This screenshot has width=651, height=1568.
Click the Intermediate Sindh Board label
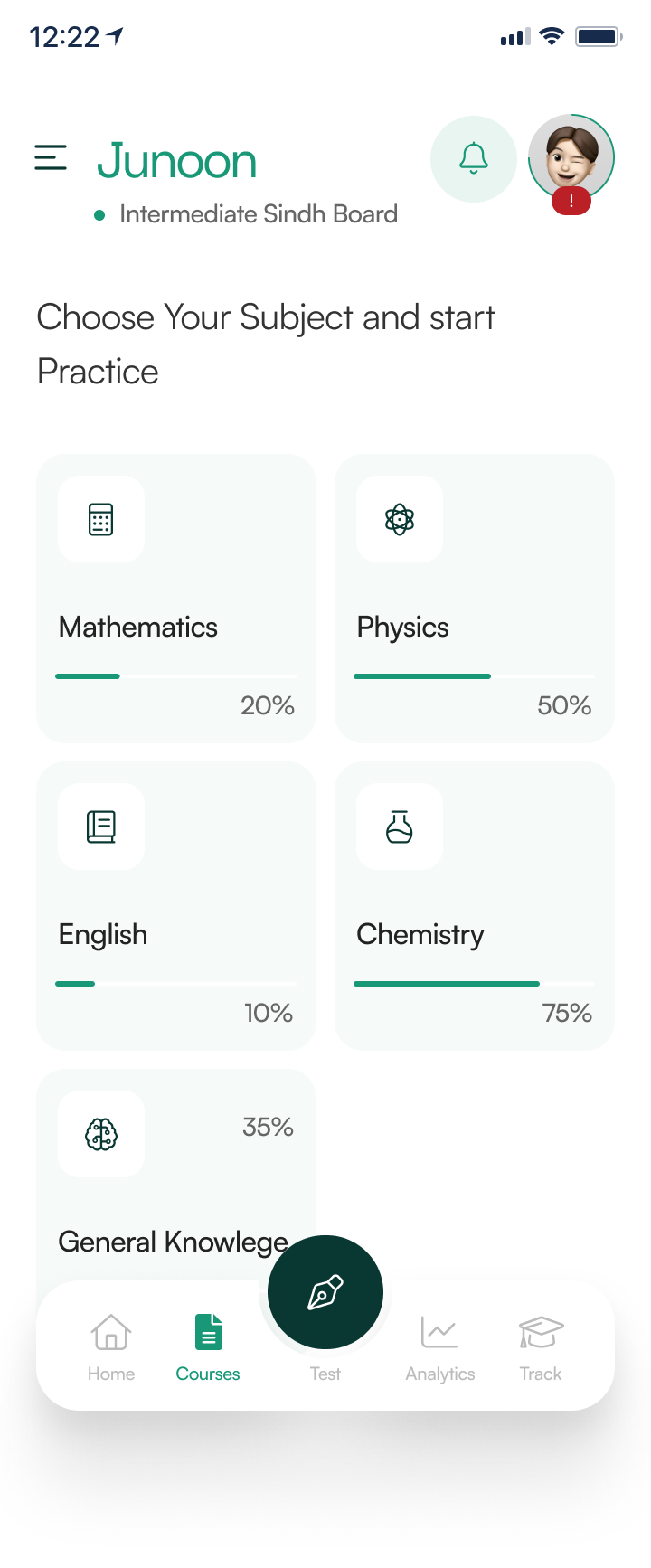coord(258,214)
